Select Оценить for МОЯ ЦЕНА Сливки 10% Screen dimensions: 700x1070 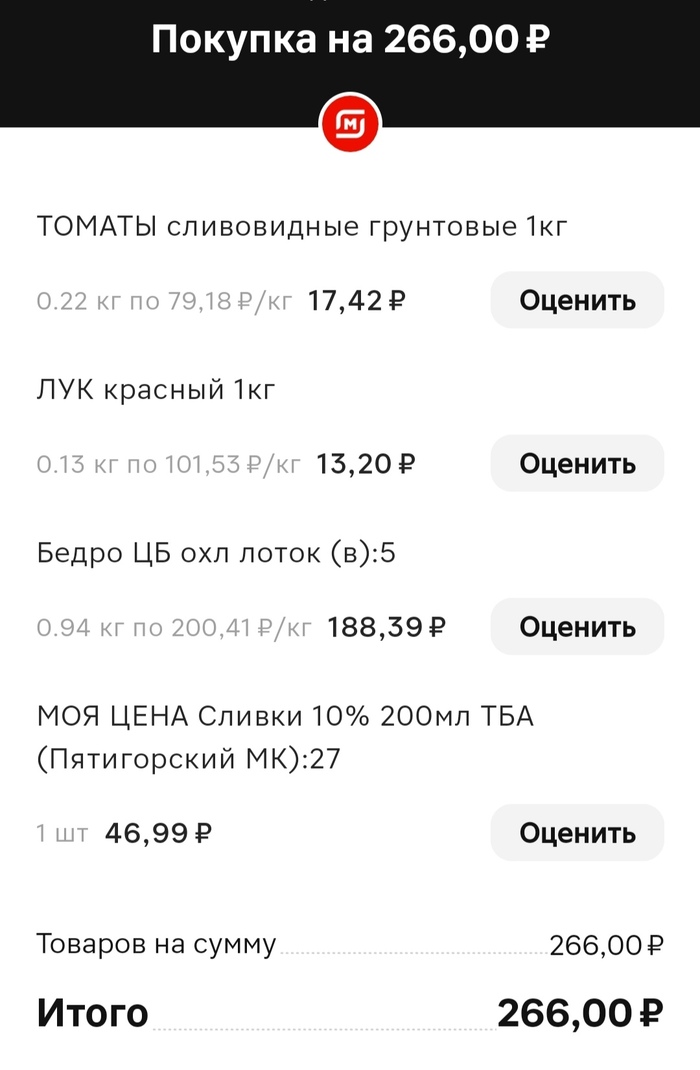pos(577,832)
